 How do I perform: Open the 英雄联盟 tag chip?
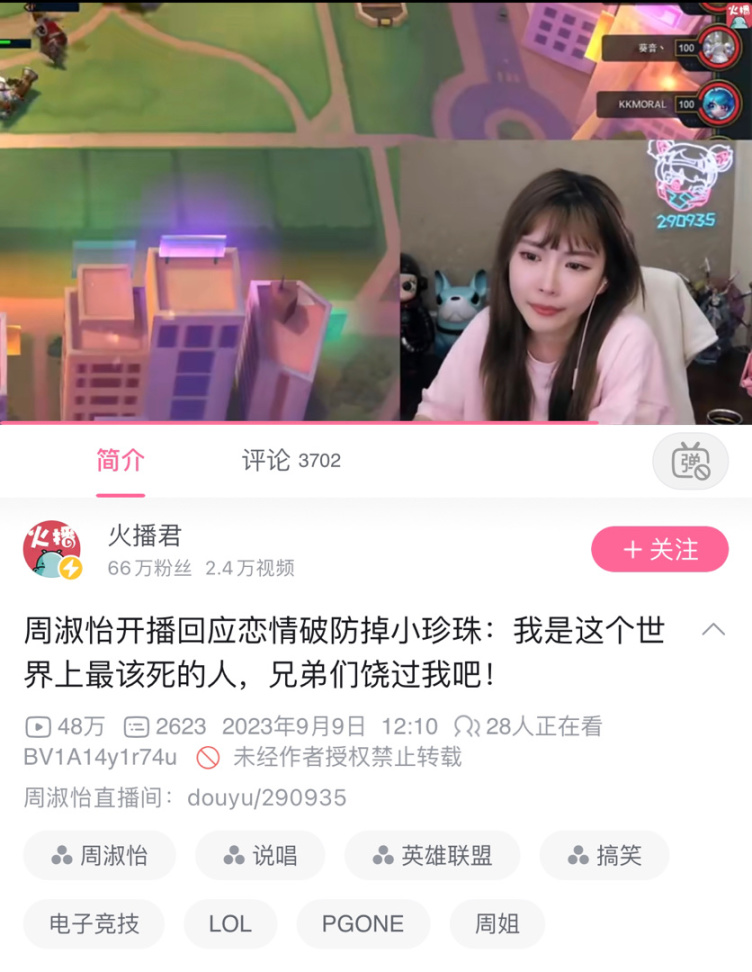pyautogui.click(x=432, y=855)
